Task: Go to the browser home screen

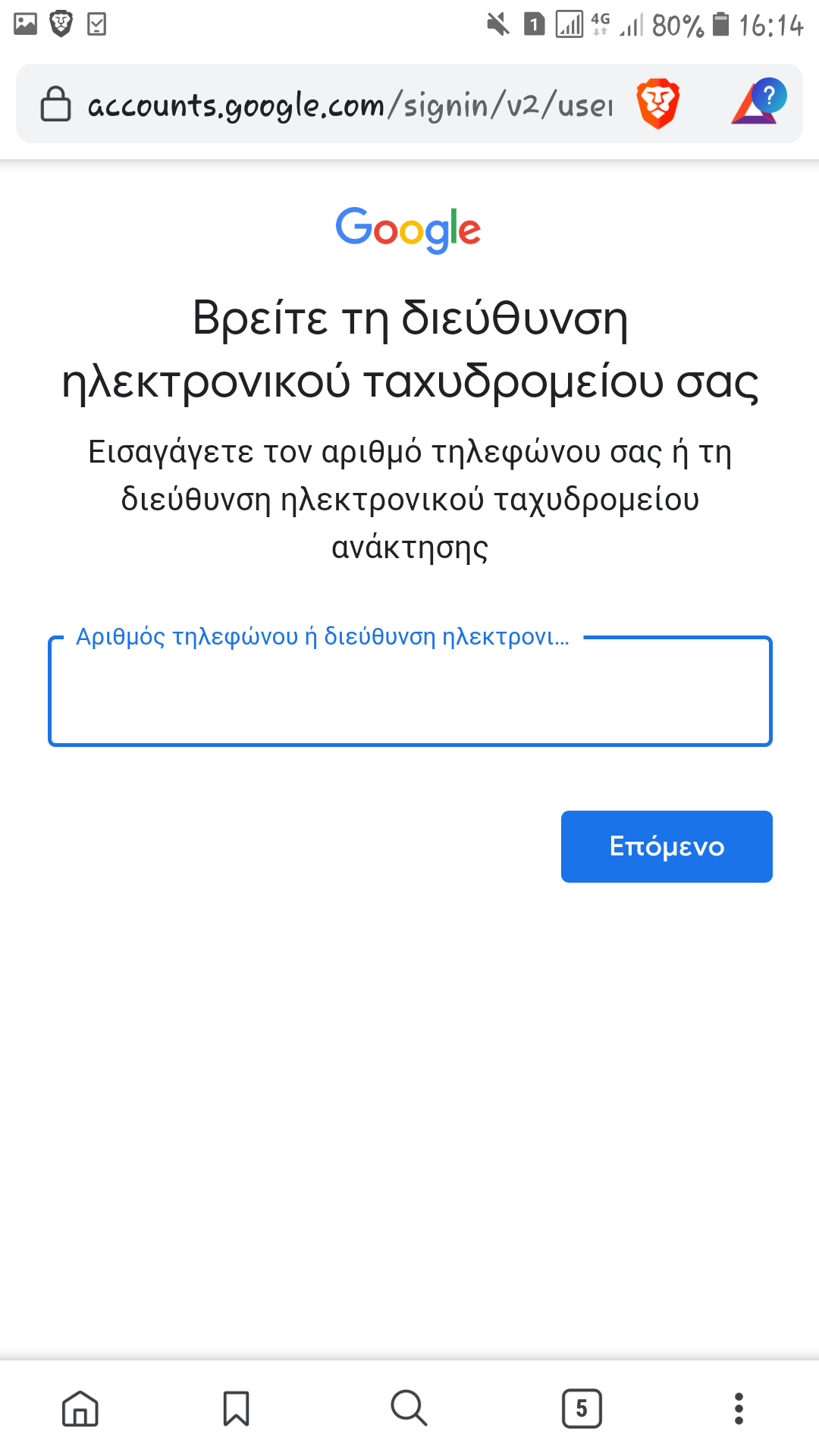Action: (81, 1409)
